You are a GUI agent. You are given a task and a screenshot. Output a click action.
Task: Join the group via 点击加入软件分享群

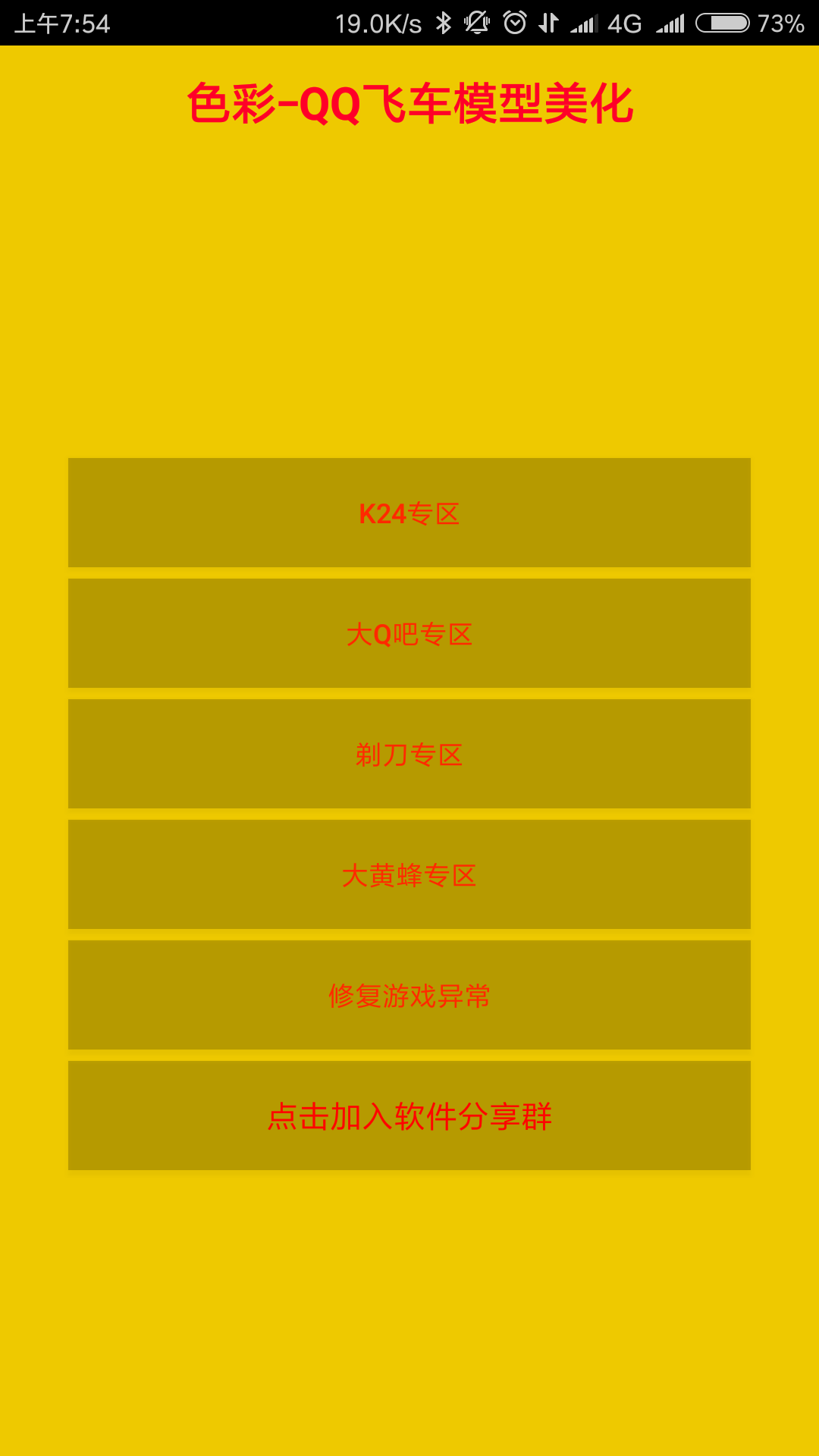click(x=409, y=1116)
